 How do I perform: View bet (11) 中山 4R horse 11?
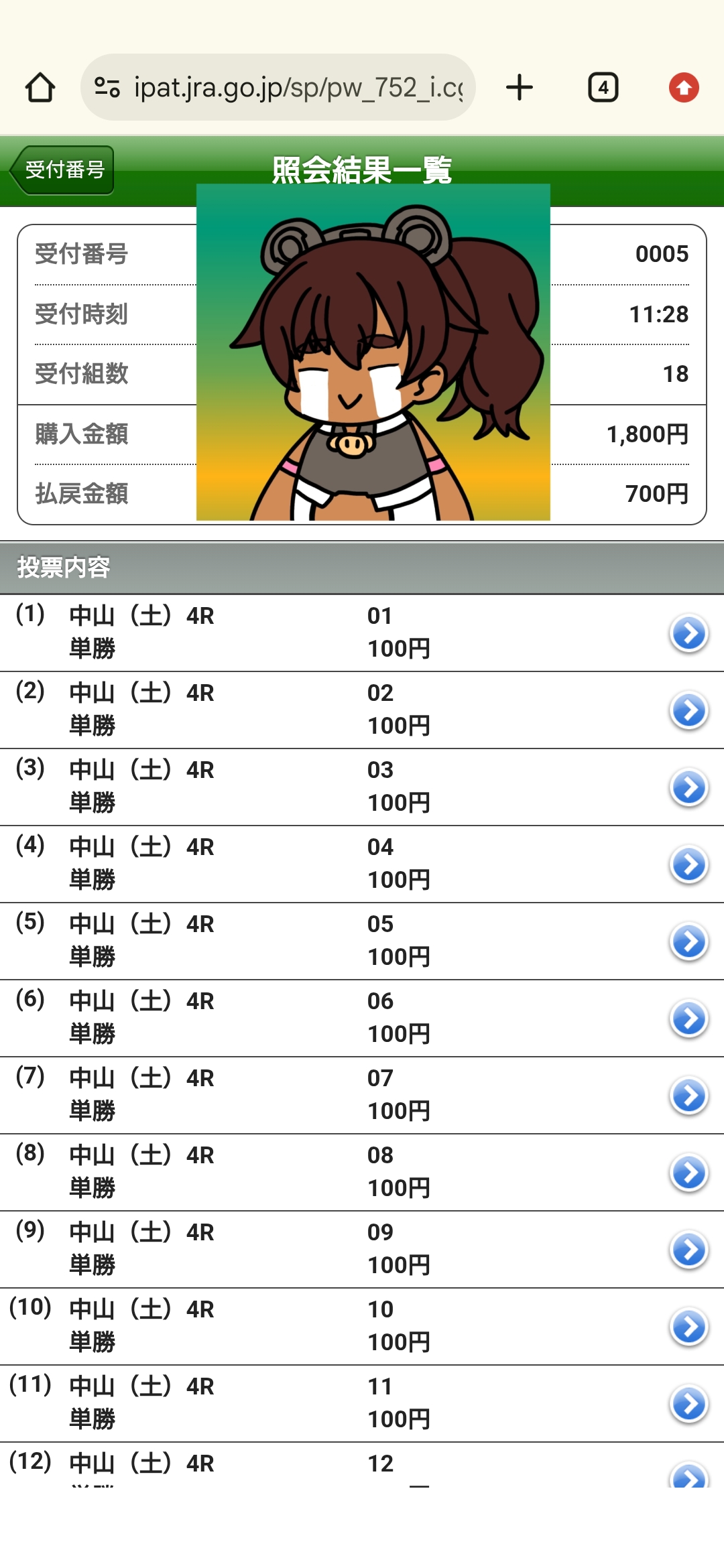(x=688, y=1404)
